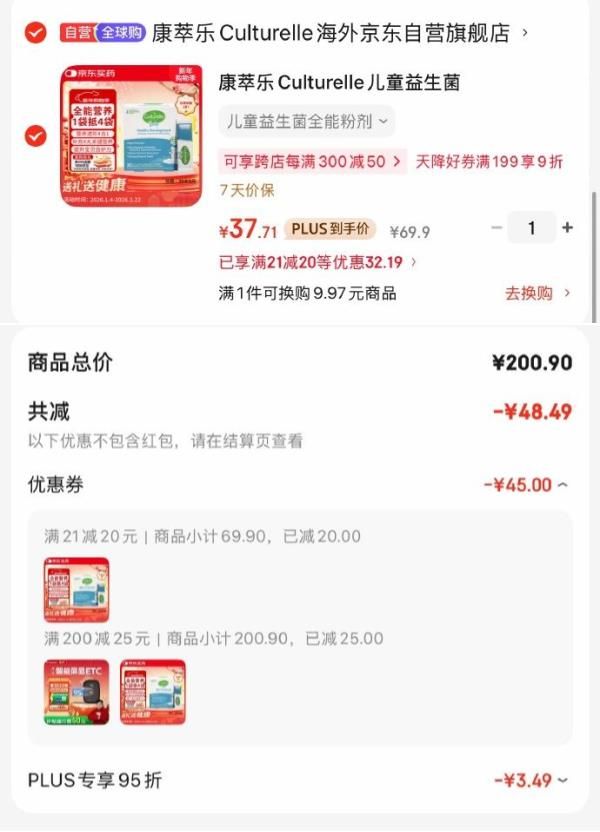Change the 儿童益生菌全能粉剂 specification dropdown
Viewport: 600px width, 832px height.
point(307,122)
